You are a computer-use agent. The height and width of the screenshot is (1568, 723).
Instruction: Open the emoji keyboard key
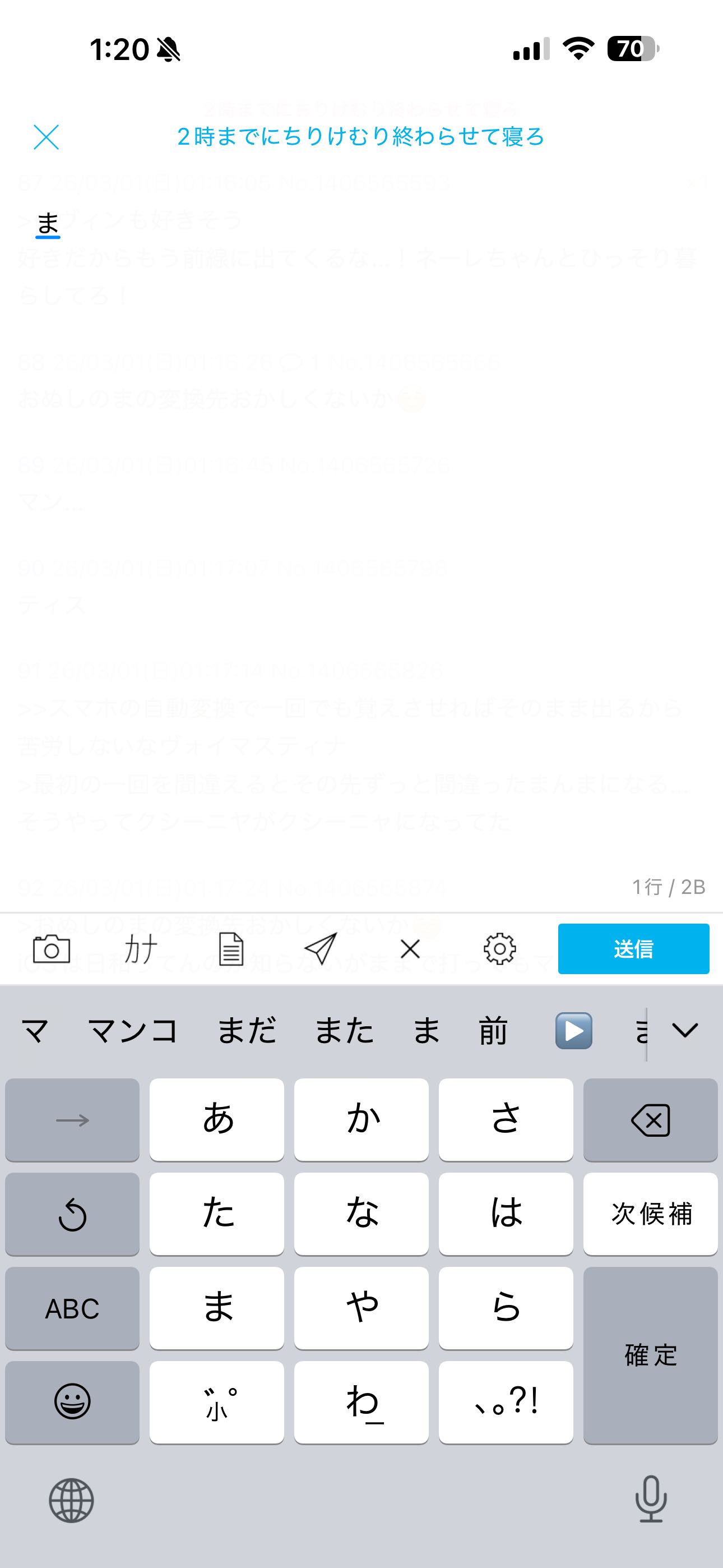pos(72,1402)
